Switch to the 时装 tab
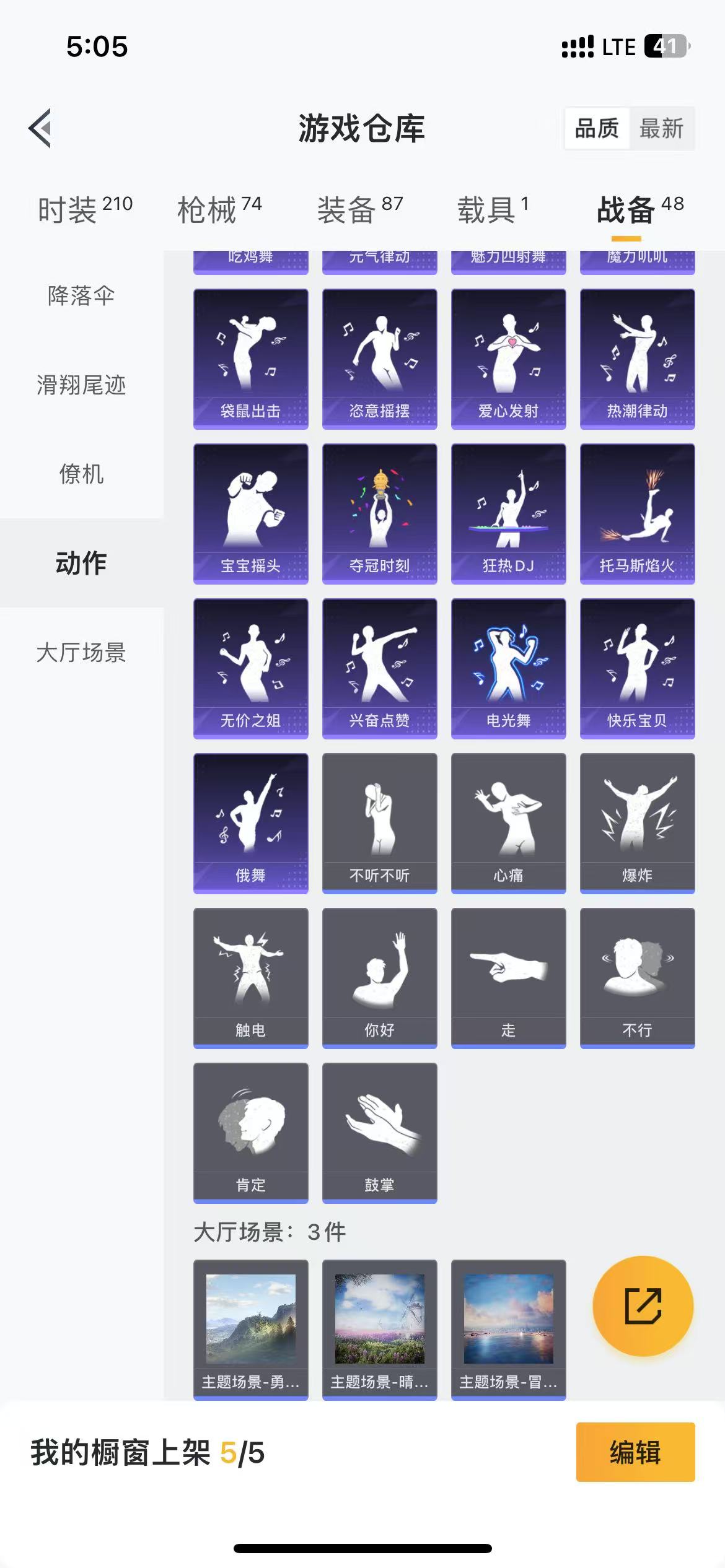The height and width of the screenshot is (1568, 725). click(85, 209)
